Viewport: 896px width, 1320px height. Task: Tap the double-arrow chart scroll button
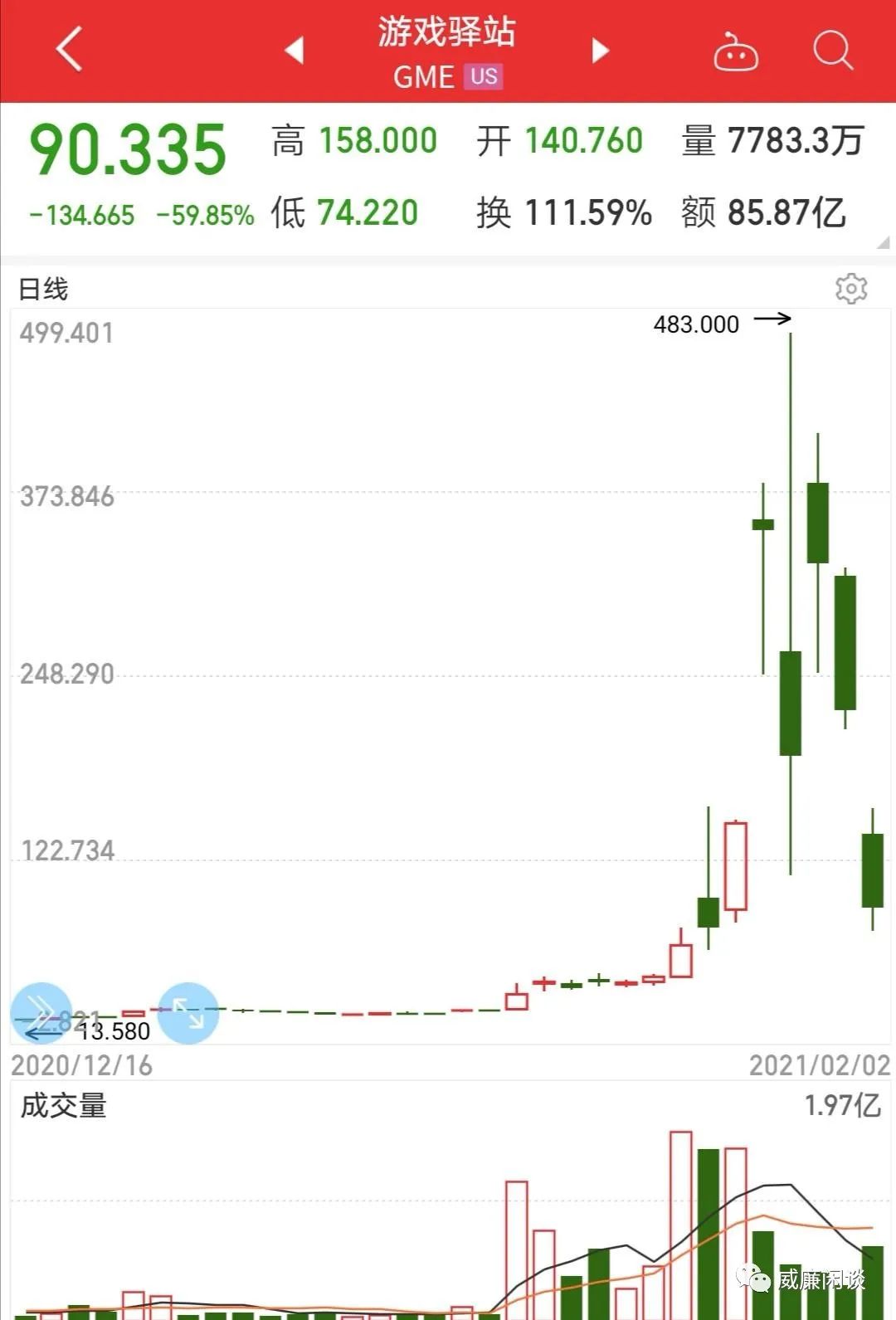pyautogui.click(x=41, y=1011)
